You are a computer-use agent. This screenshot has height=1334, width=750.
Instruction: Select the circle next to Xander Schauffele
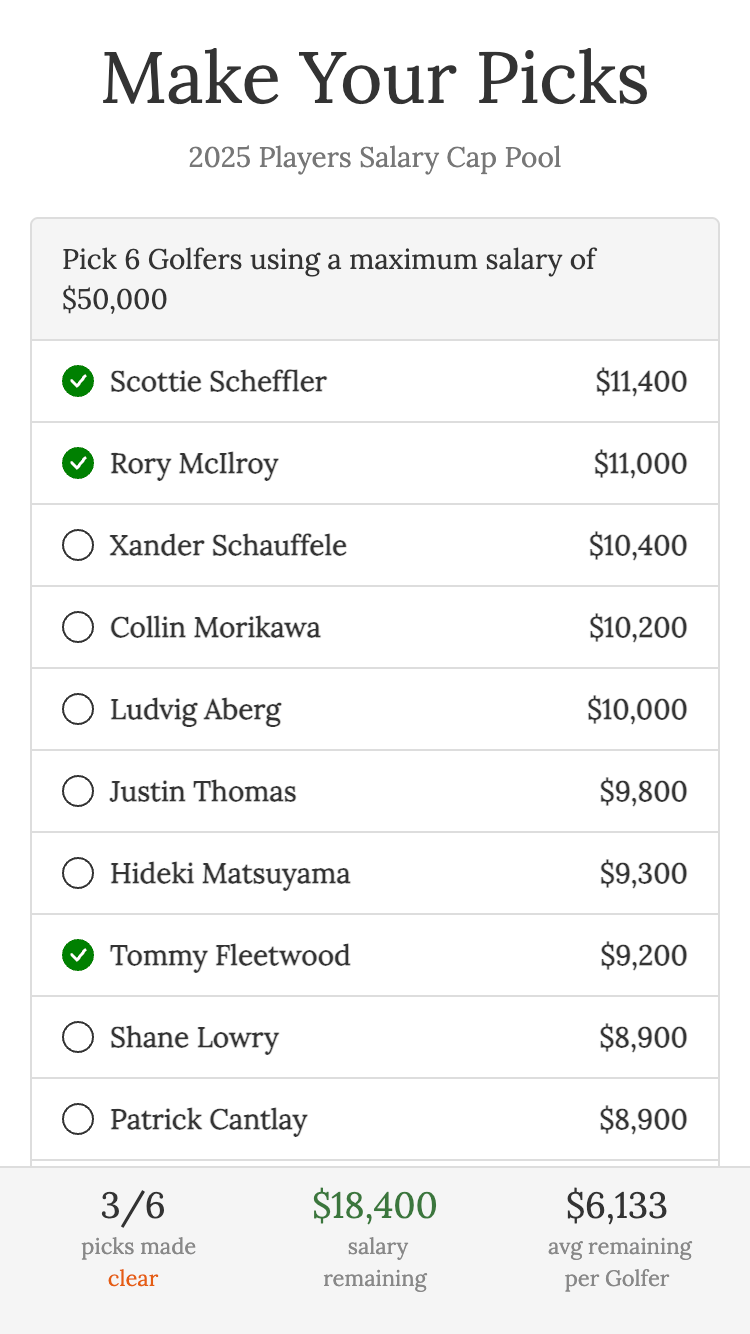tap(78, 545)
